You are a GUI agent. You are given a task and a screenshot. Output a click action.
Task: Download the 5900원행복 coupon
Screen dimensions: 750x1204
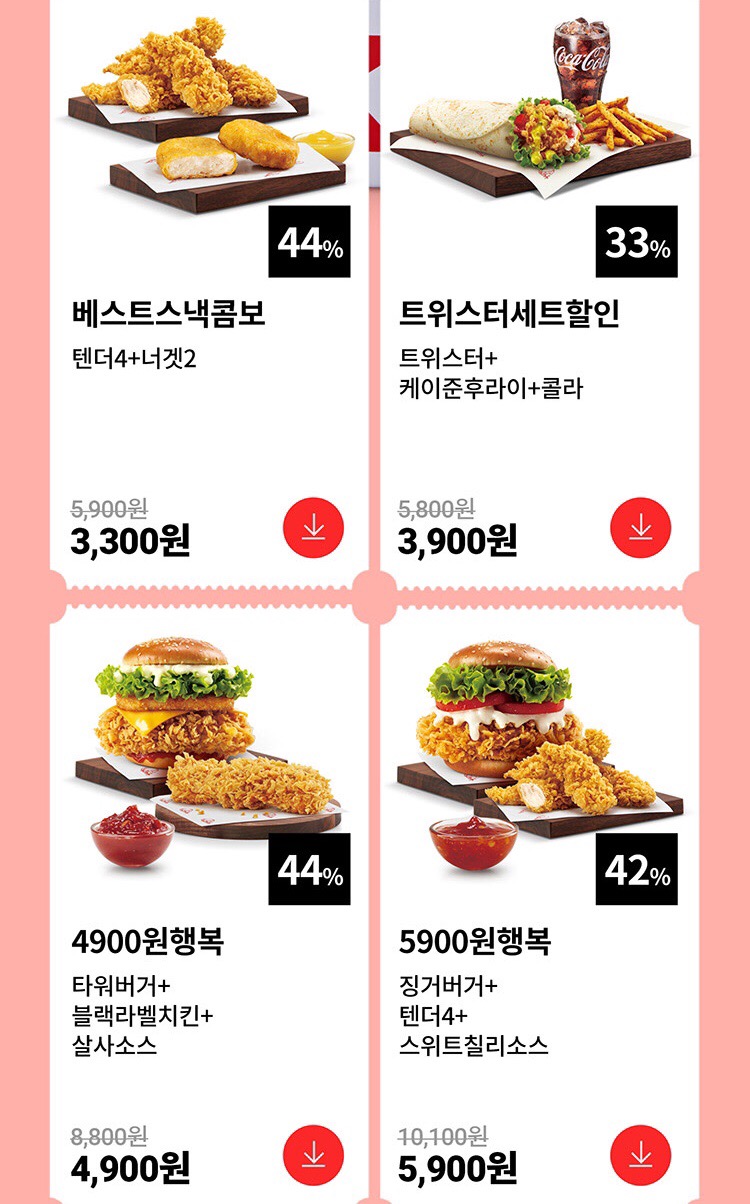coord(642,1153)
